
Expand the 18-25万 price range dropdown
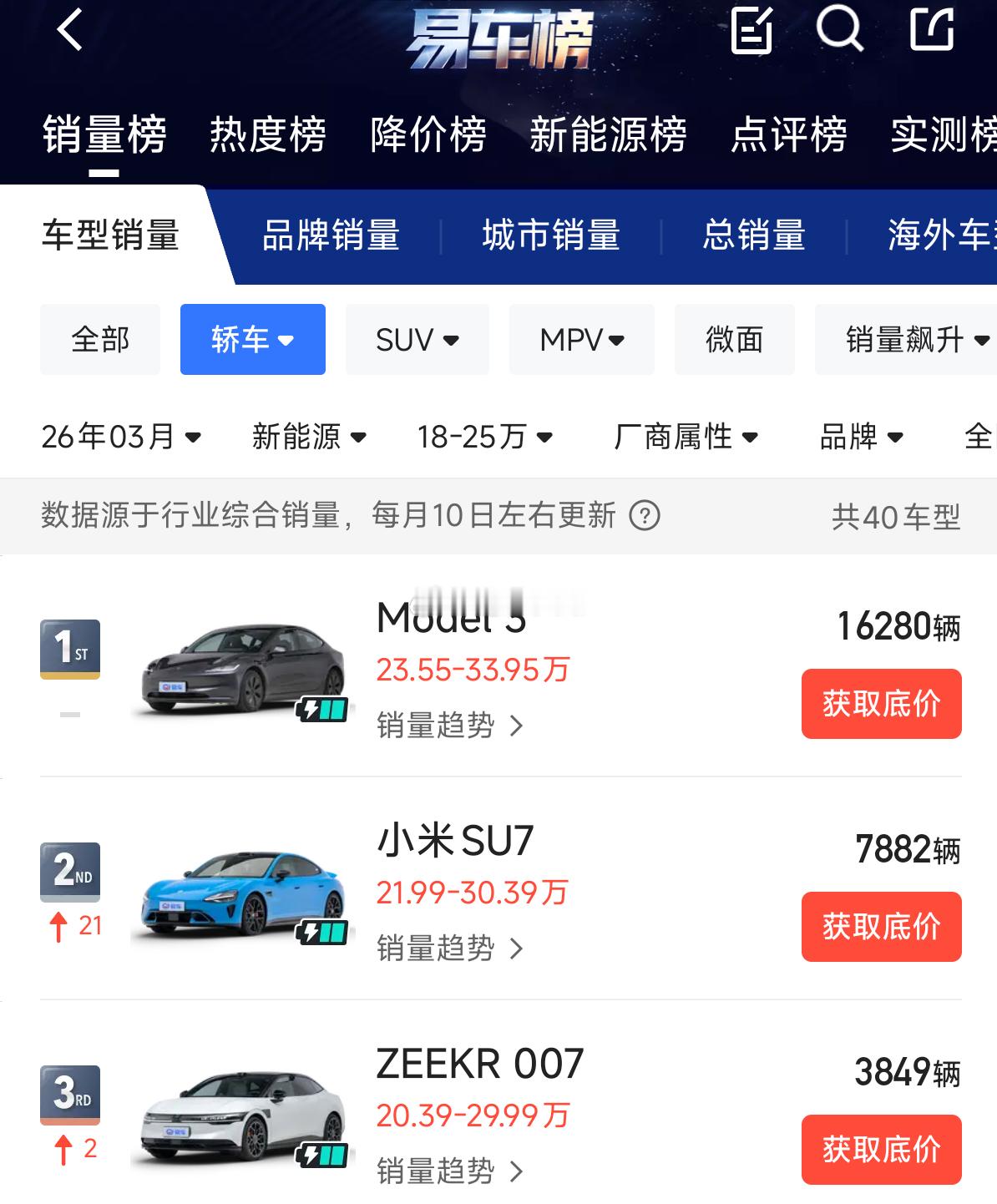click(x=488, y=436)
